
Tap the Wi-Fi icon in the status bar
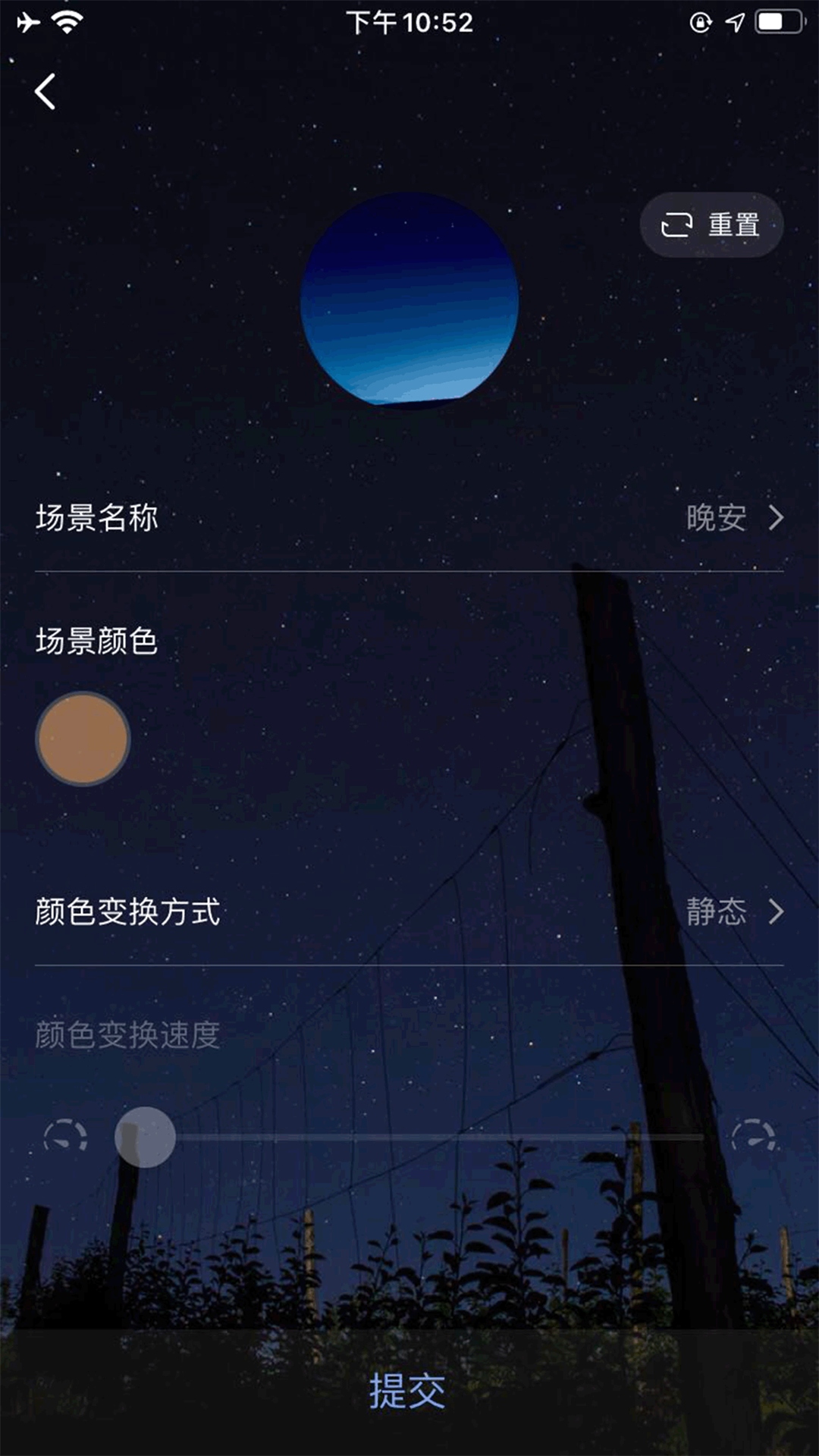pos(67,21)
